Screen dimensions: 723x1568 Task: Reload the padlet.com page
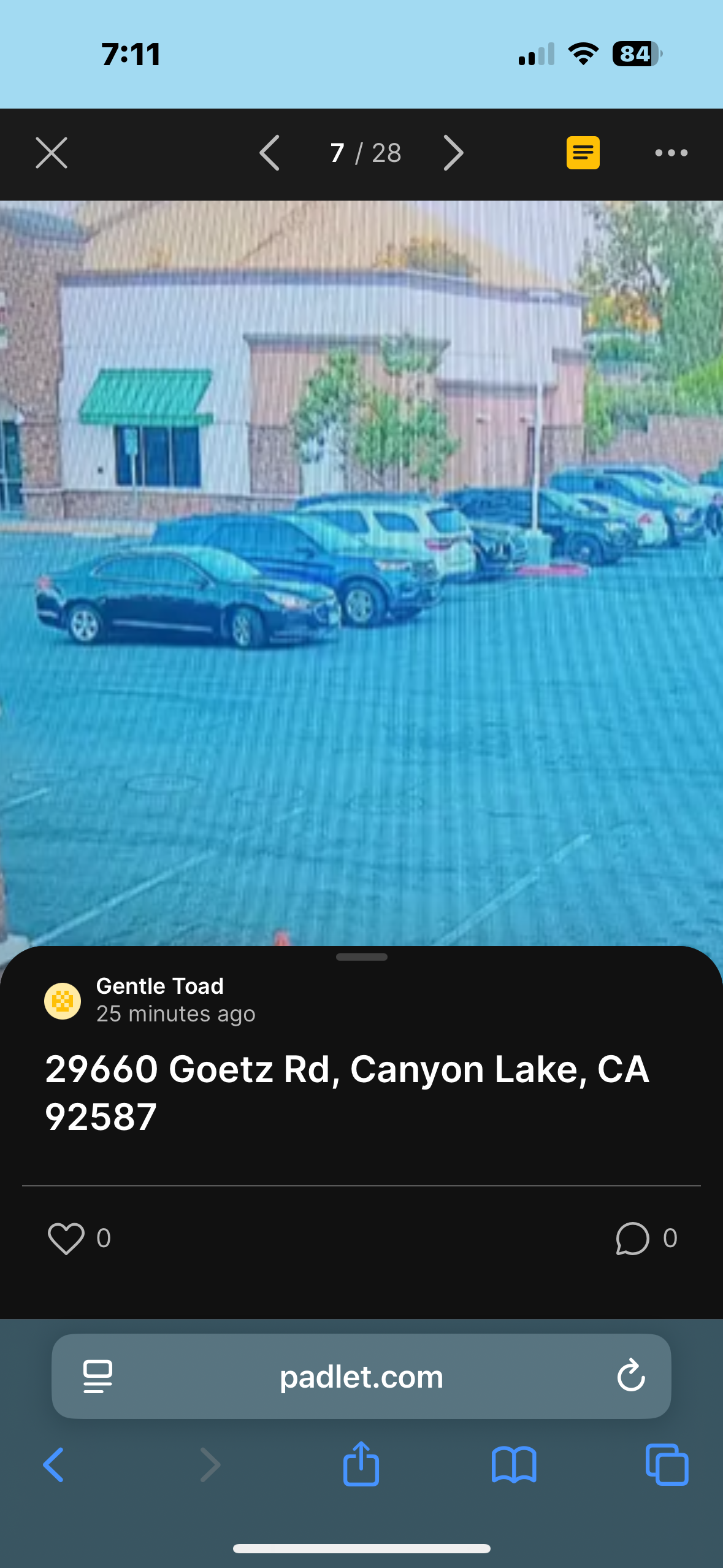pos(630,1376)
